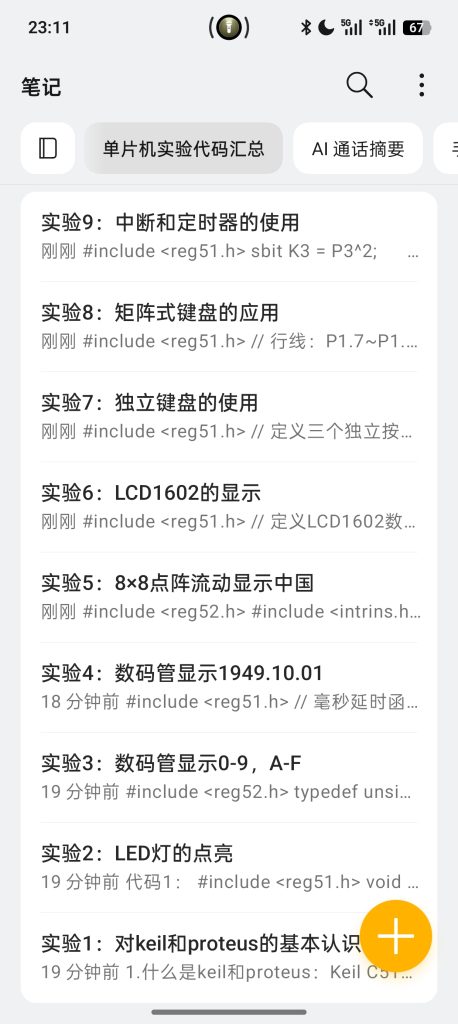Open note 实验1:对keil和proteus的基本认识

point(196,957)
